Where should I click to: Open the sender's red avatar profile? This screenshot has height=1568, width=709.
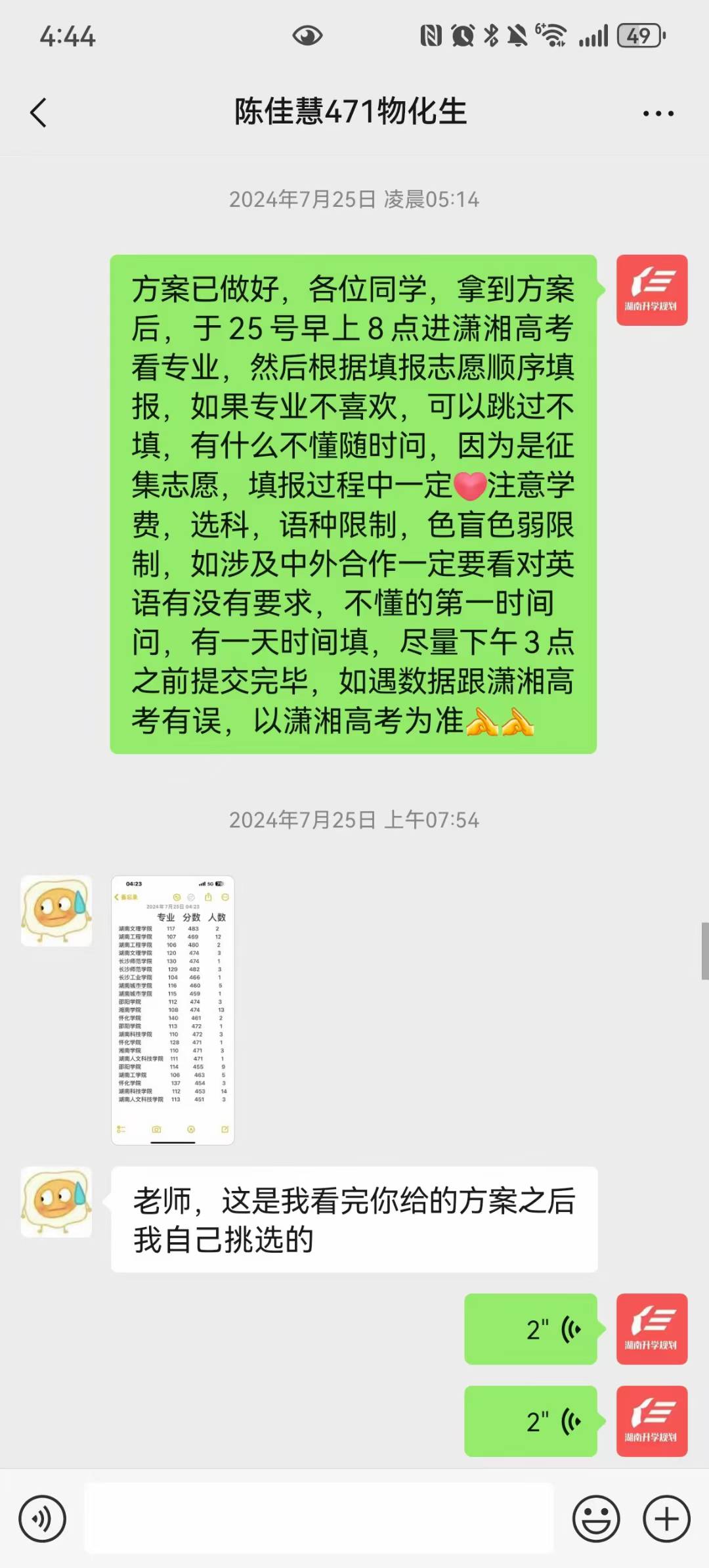[x=651, y=290]
